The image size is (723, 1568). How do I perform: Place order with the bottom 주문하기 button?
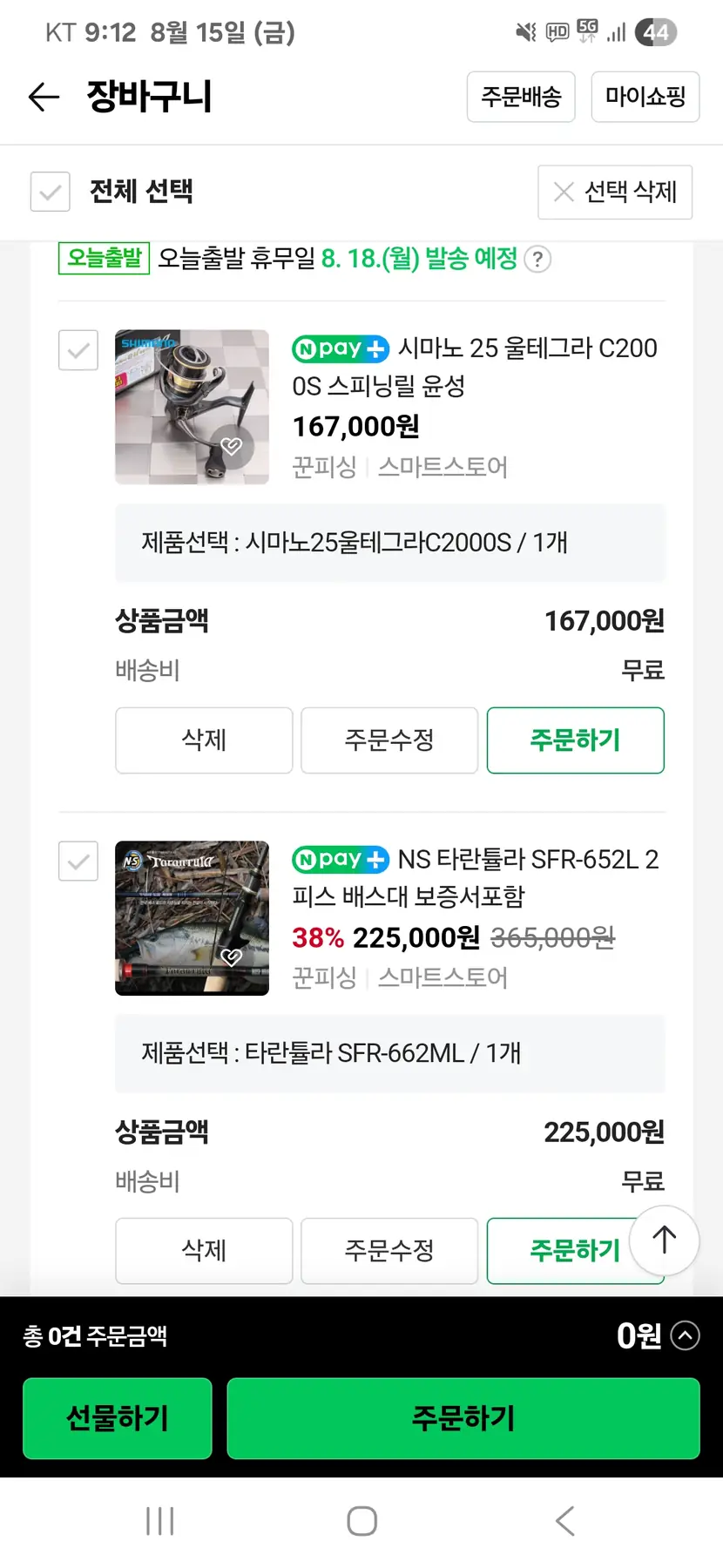coord(463,1418)
